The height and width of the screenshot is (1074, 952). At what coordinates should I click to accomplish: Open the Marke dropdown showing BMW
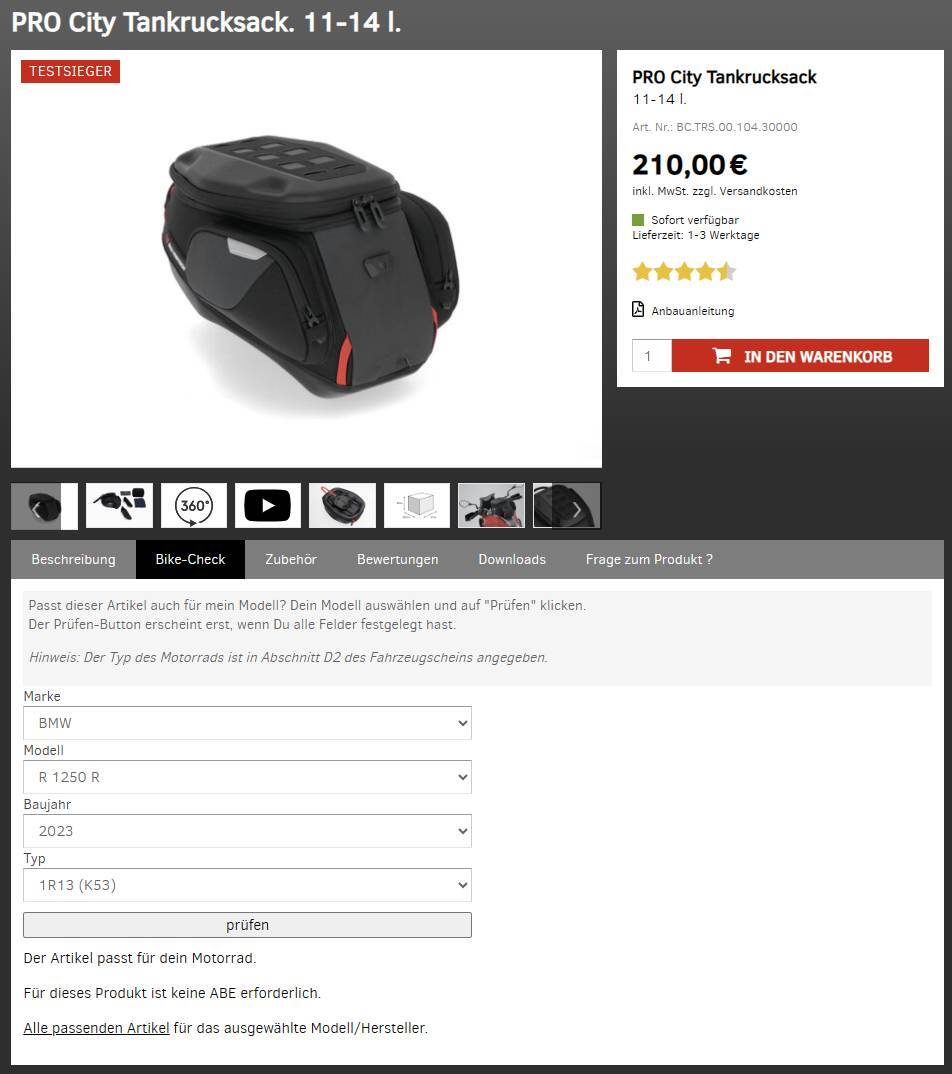(247, 723)
